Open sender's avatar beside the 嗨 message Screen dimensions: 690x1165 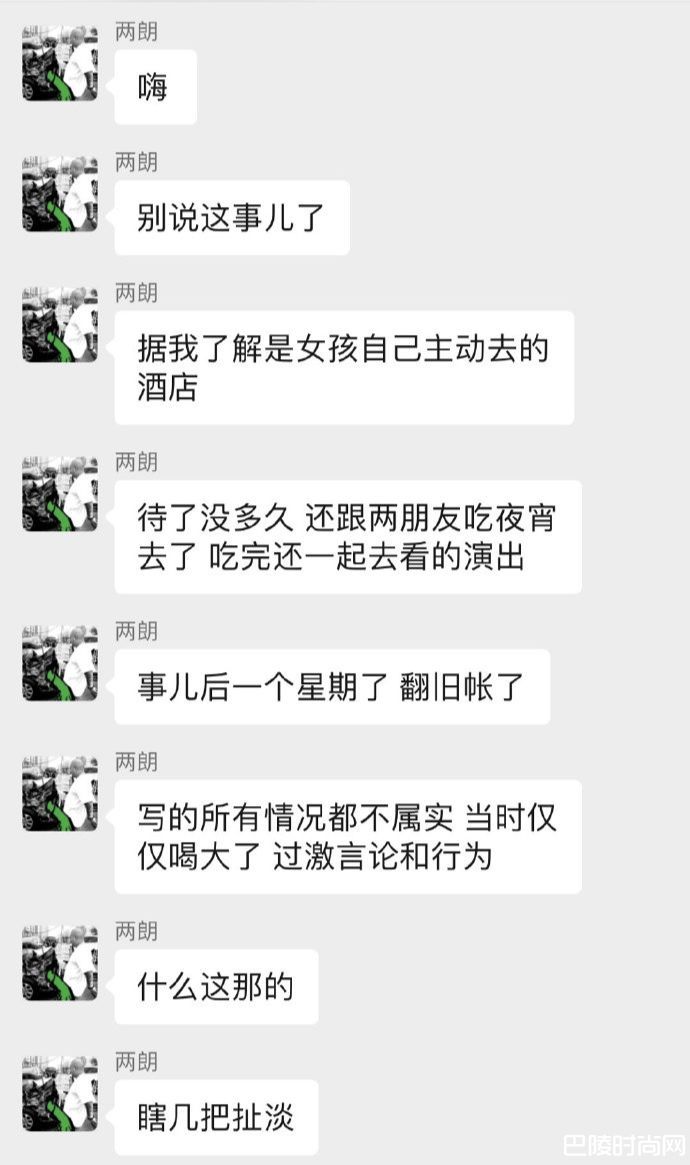60,64
